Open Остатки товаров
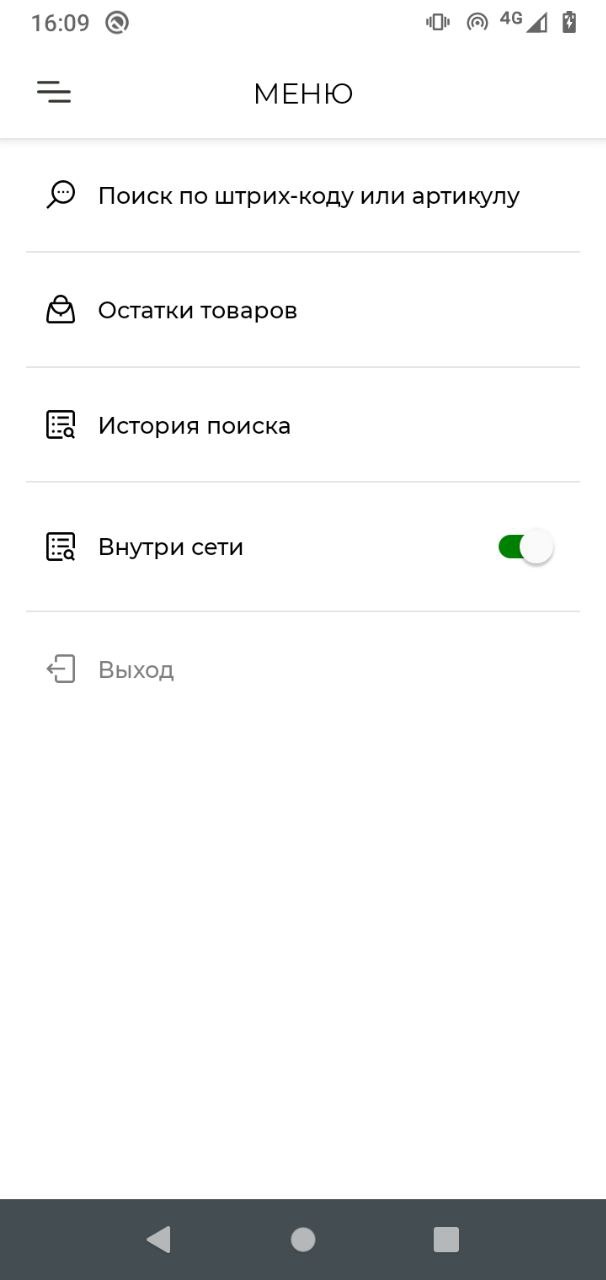Image resolution: width=606 pixels, height=1280 pixels. click(x=198, y=311)
